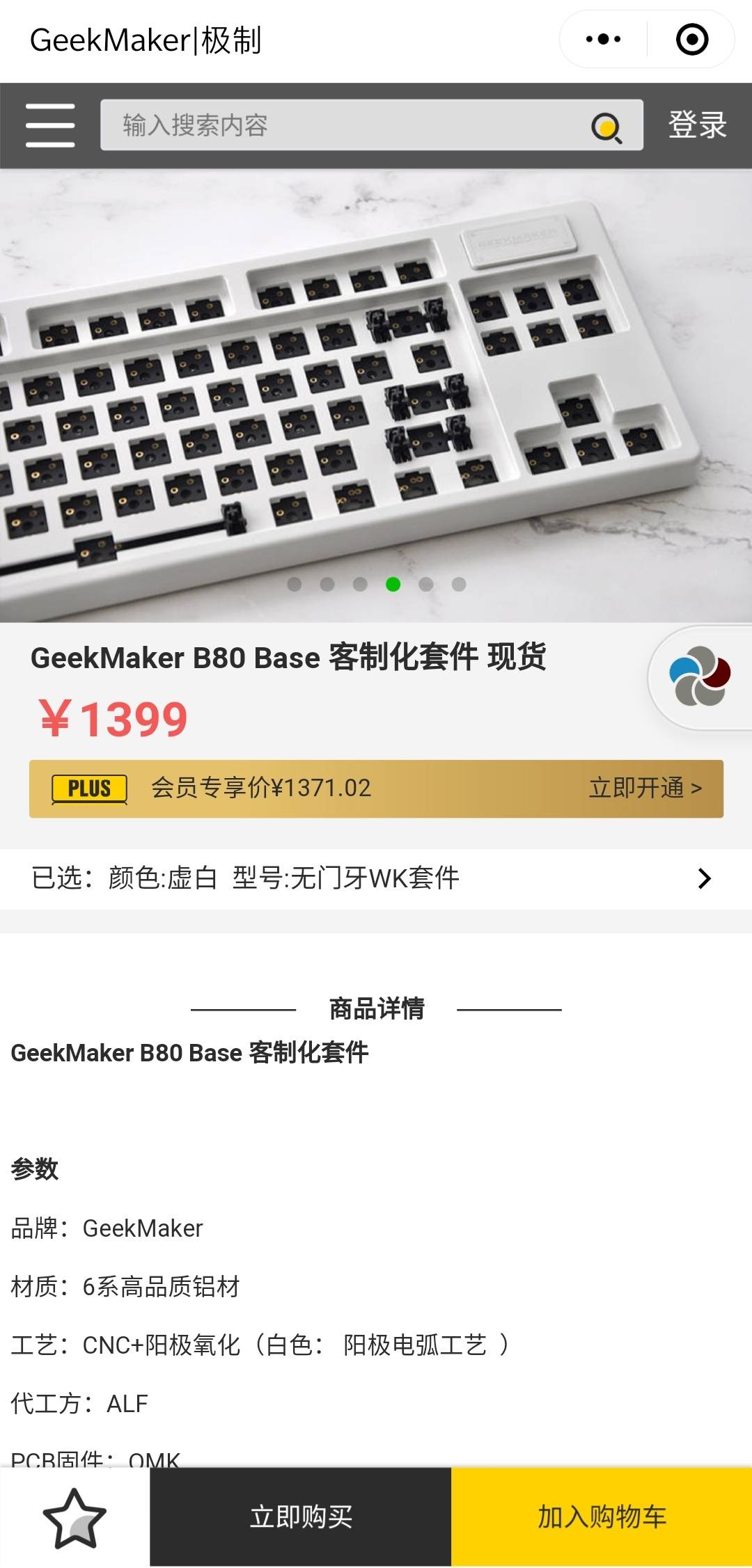Viewport: 752px width, 1568px height.
Task: Tap 立即购买 to buy now
Action: point(301,1517)
